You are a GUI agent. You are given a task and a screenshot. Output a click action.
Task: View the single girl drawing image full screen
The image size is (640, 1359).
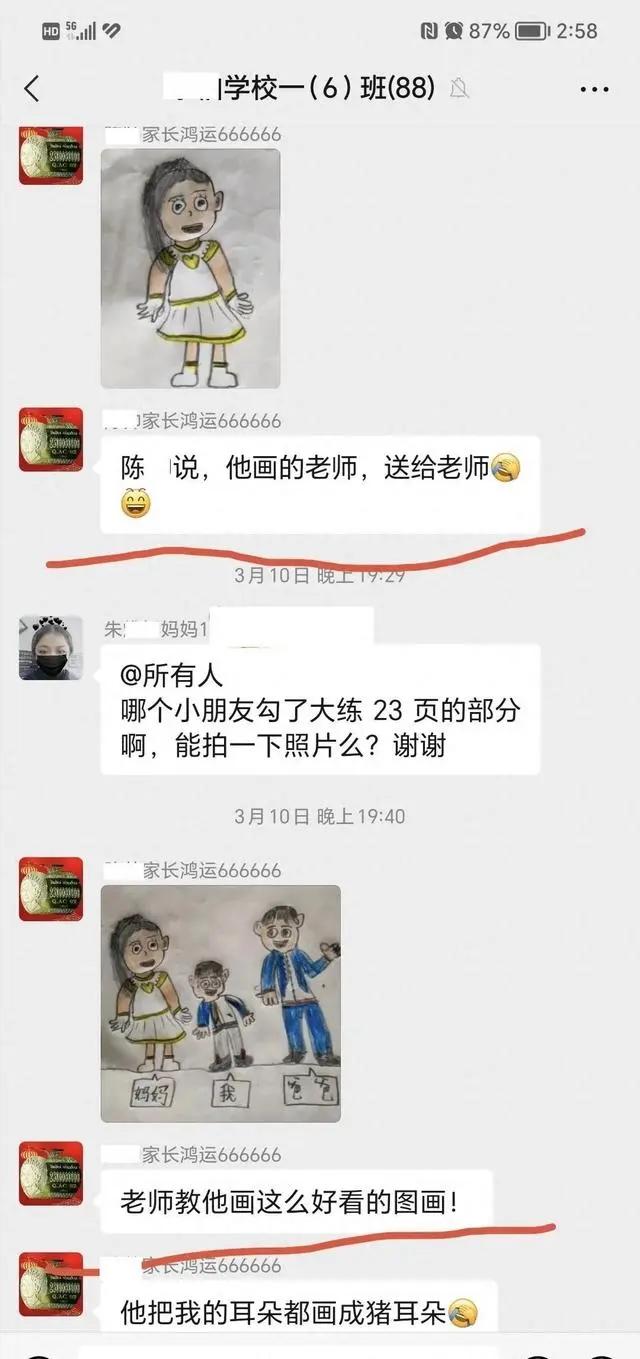click(190, 268)
